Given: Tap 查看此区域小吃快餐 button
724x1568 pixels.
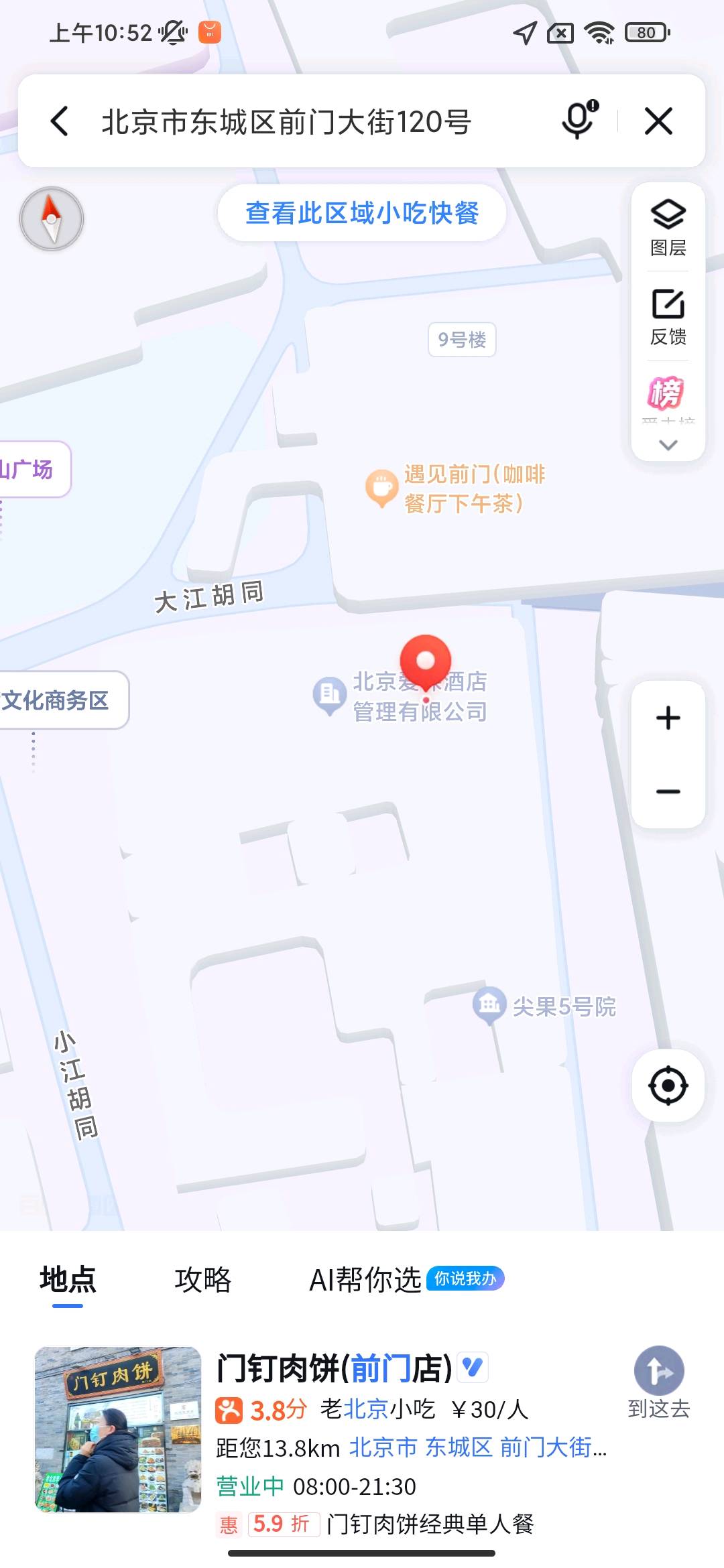Looking at the screenshot, I should 362,213.
